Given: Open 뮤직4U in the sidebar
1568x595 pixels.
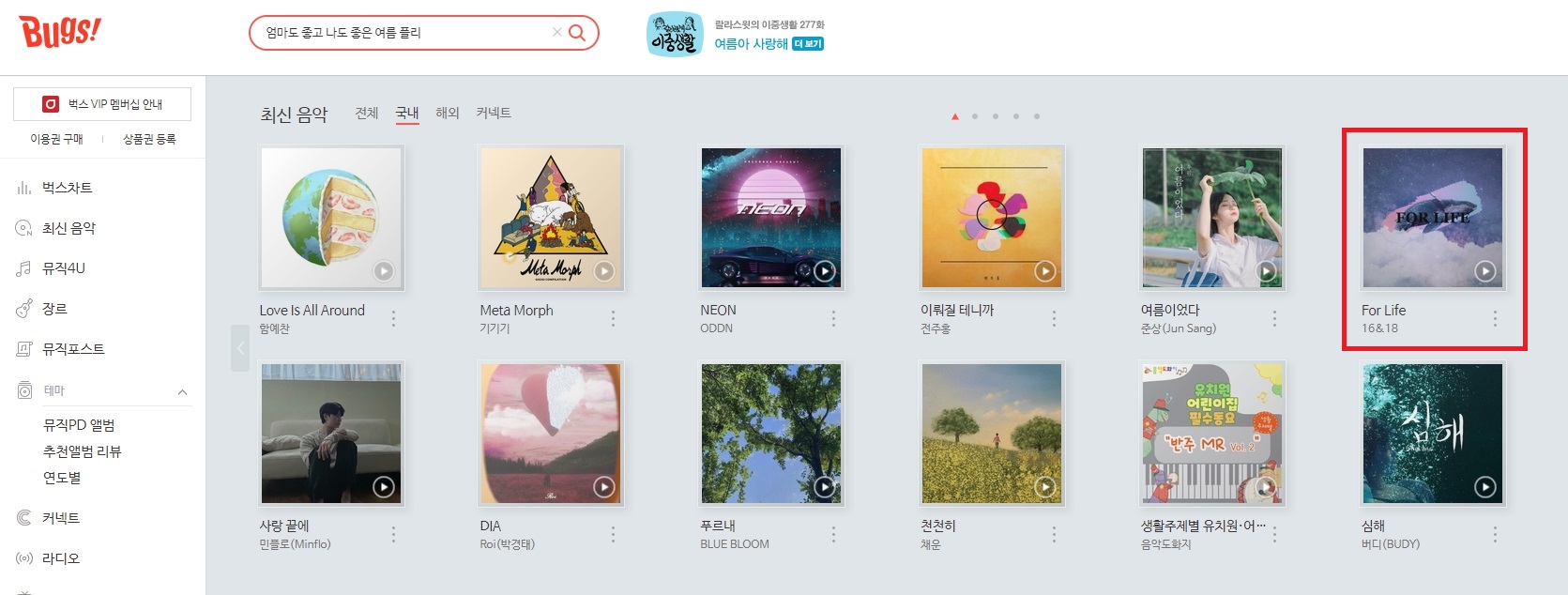Looking at the screenshot, I should click(x=63, y=268).
